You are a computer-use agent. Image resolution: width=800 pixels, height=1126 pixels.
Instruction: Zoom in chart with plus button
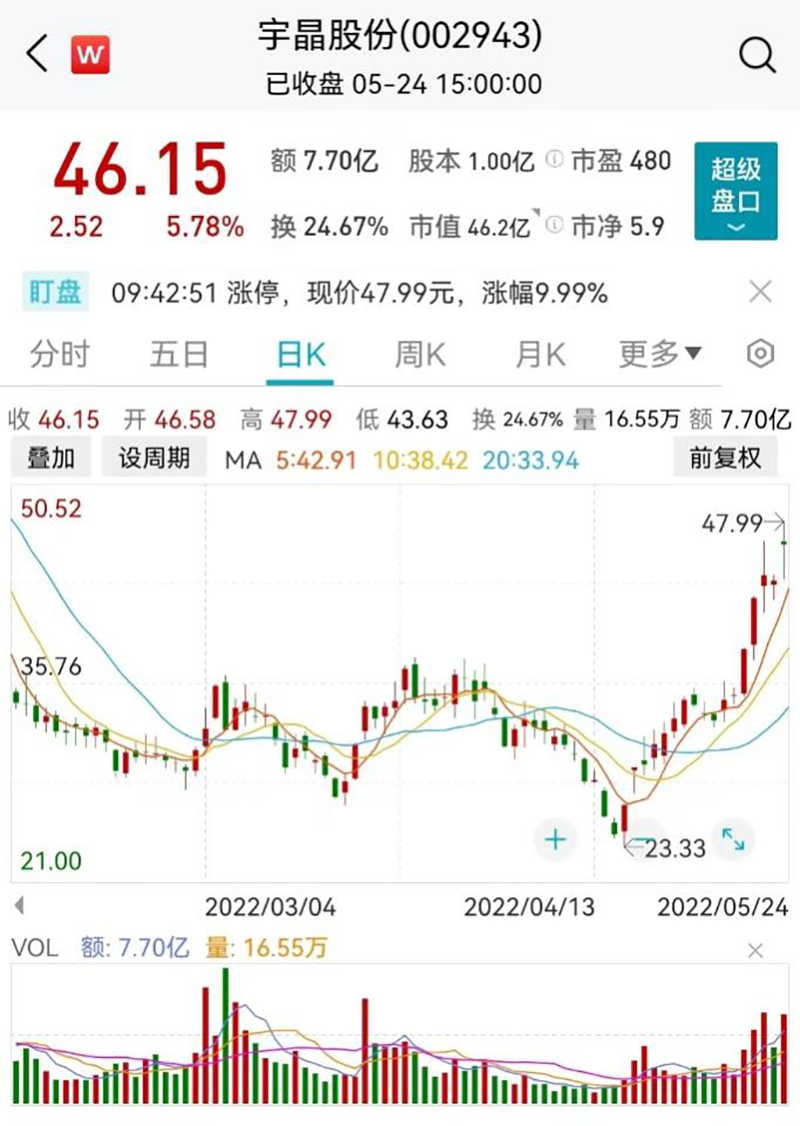[x=555, y=839]
